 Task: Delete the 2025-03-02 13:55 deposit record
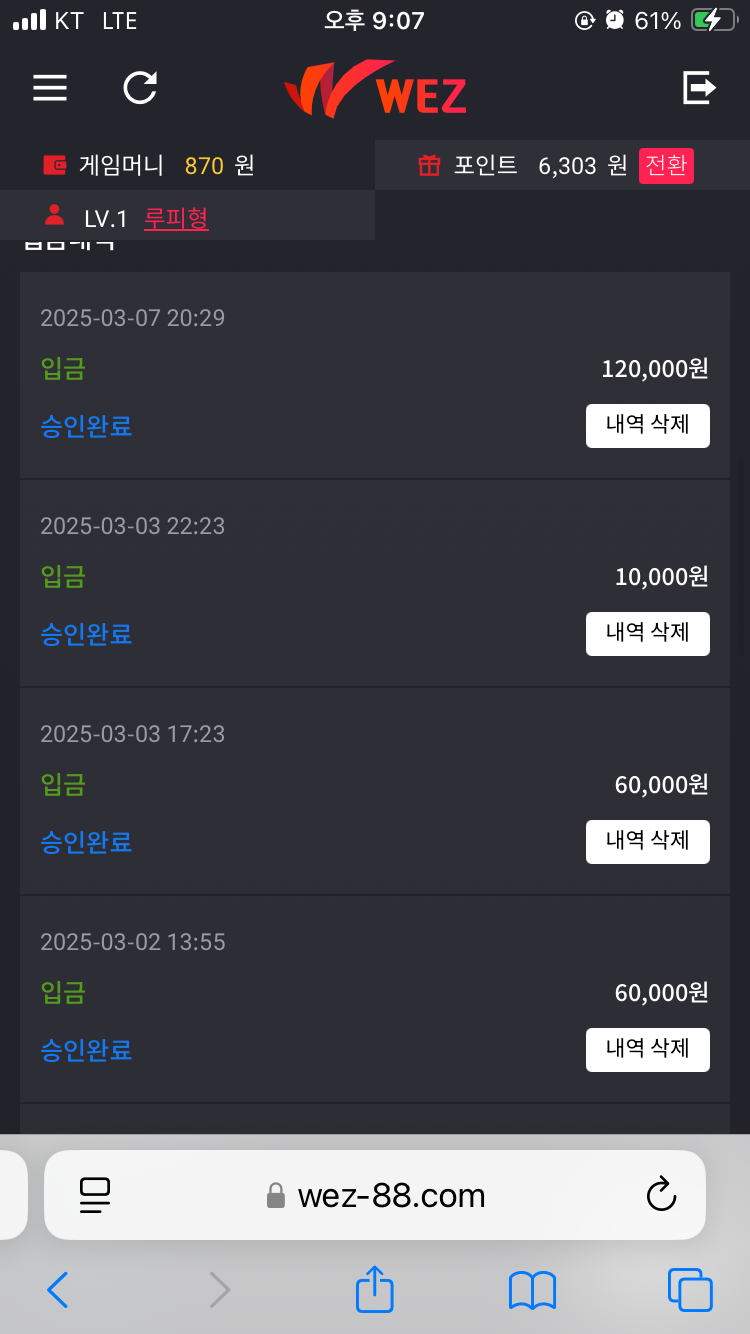[648, 1050]
